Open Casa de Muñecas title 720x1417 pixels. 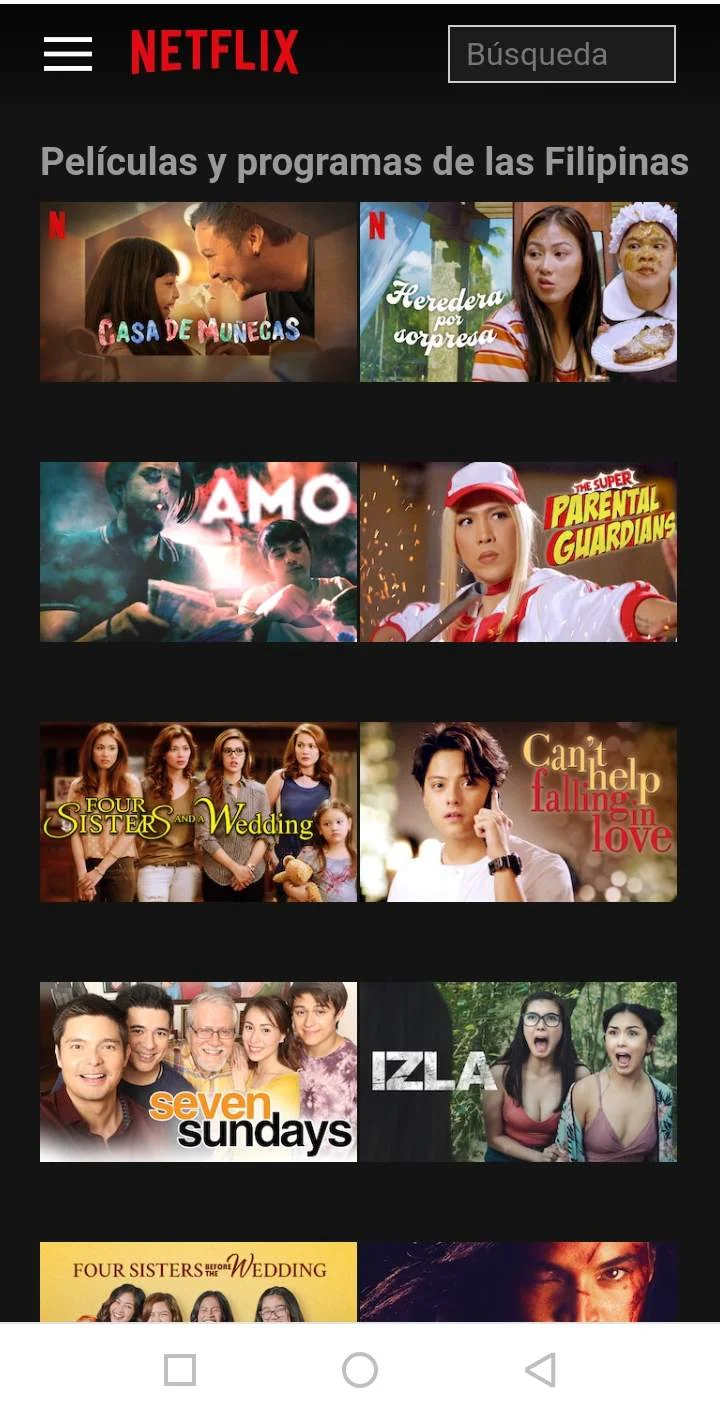(198, 292)
